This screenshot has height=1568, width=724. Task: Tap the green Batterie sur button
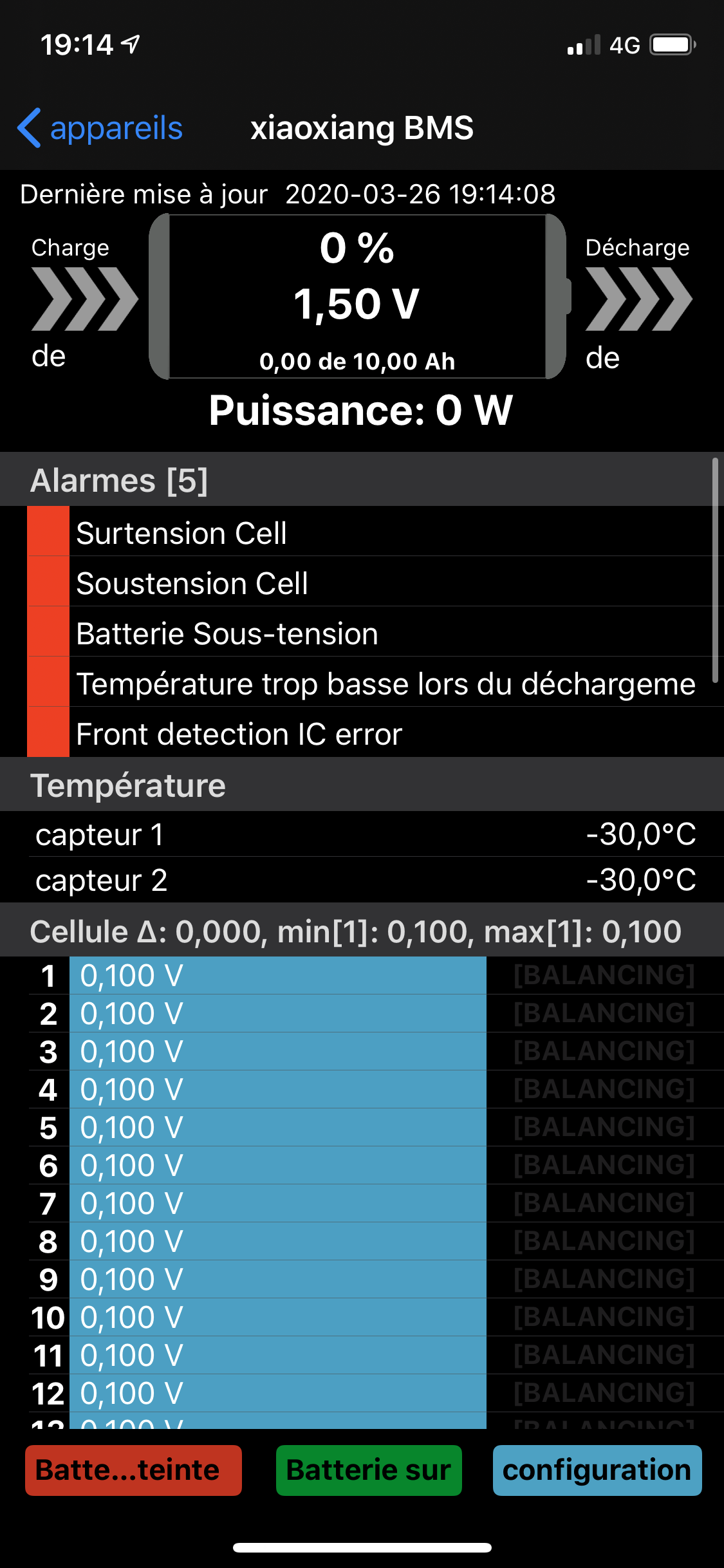tap(369, 1470)
